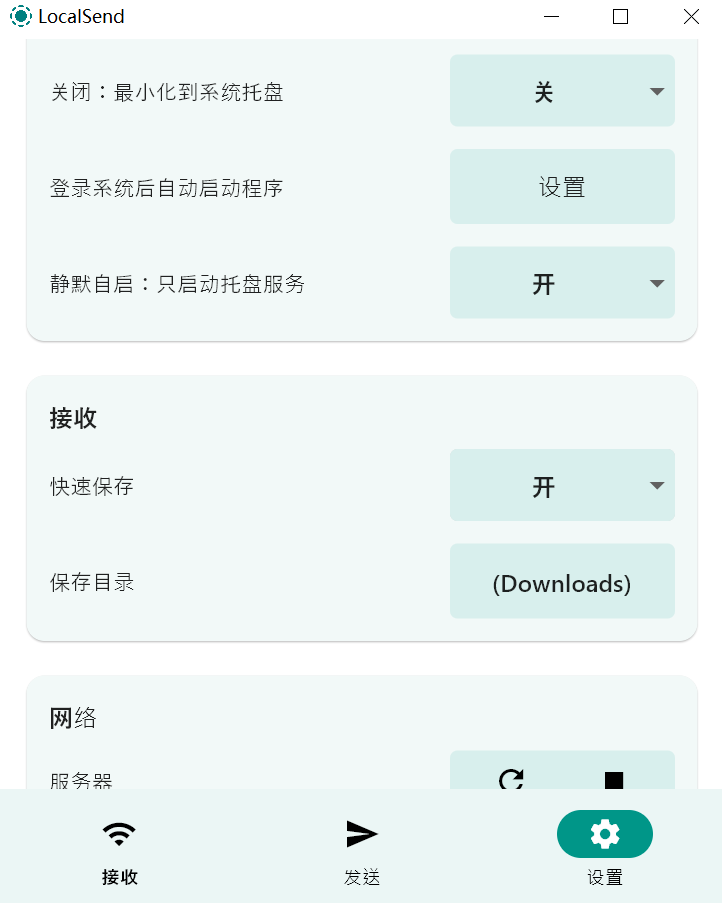This screenshot has height=903, width=722.
Task: Select the save directory (Downloads) button
Action: point(562,582)
